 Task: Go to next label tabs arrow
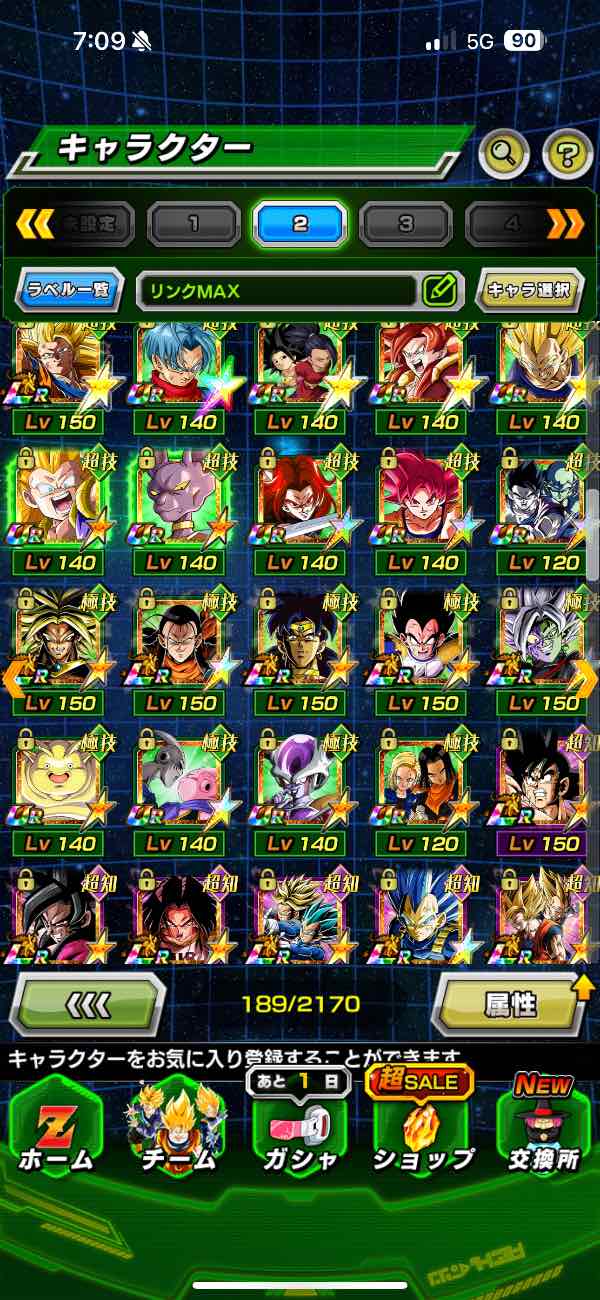[x=566, y=224]
